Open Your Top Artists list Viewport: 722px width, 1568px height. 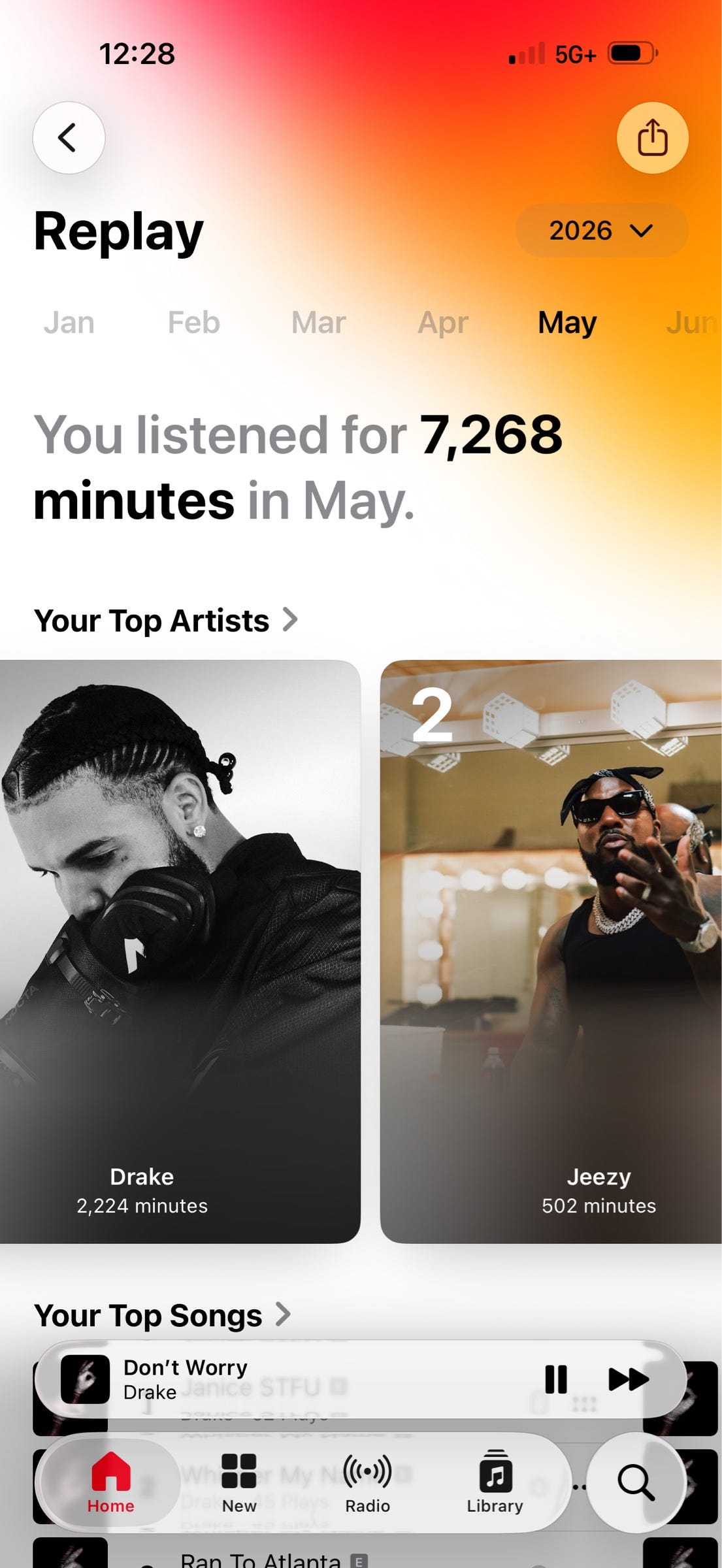166,620
